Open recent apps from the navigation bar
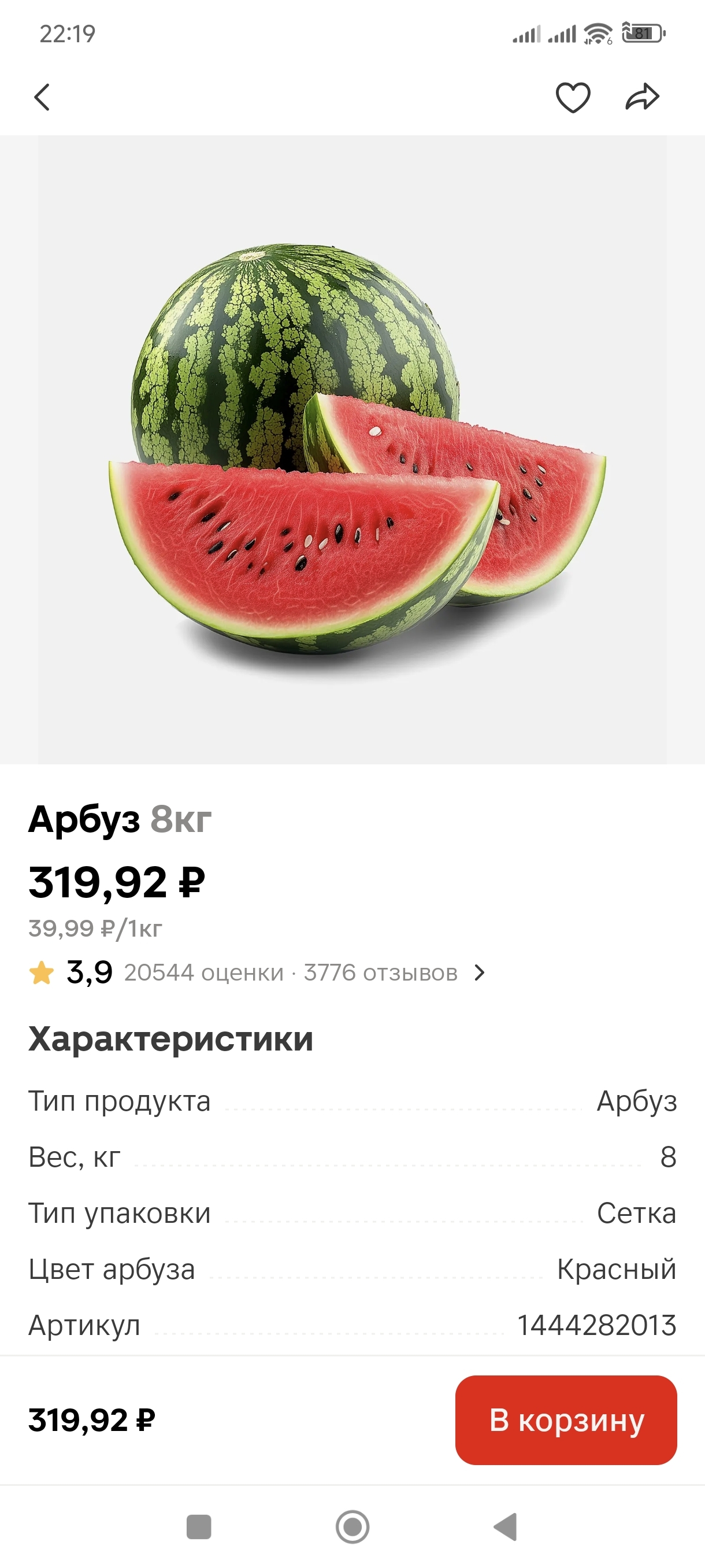This screenshot has width=705, height=1568. tap(198, 1526)
